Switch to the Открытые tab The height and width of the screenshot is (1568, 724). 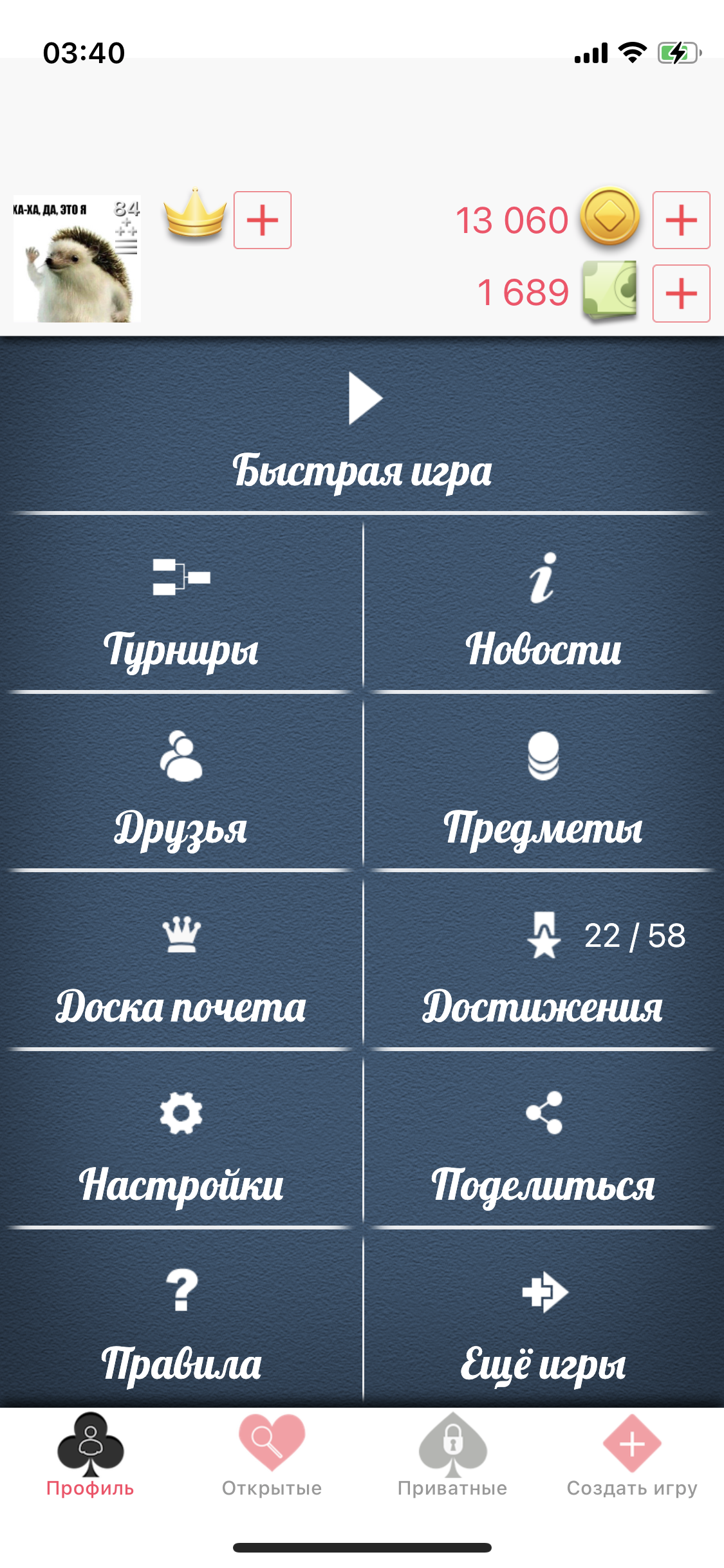[x=272, y=1456]
